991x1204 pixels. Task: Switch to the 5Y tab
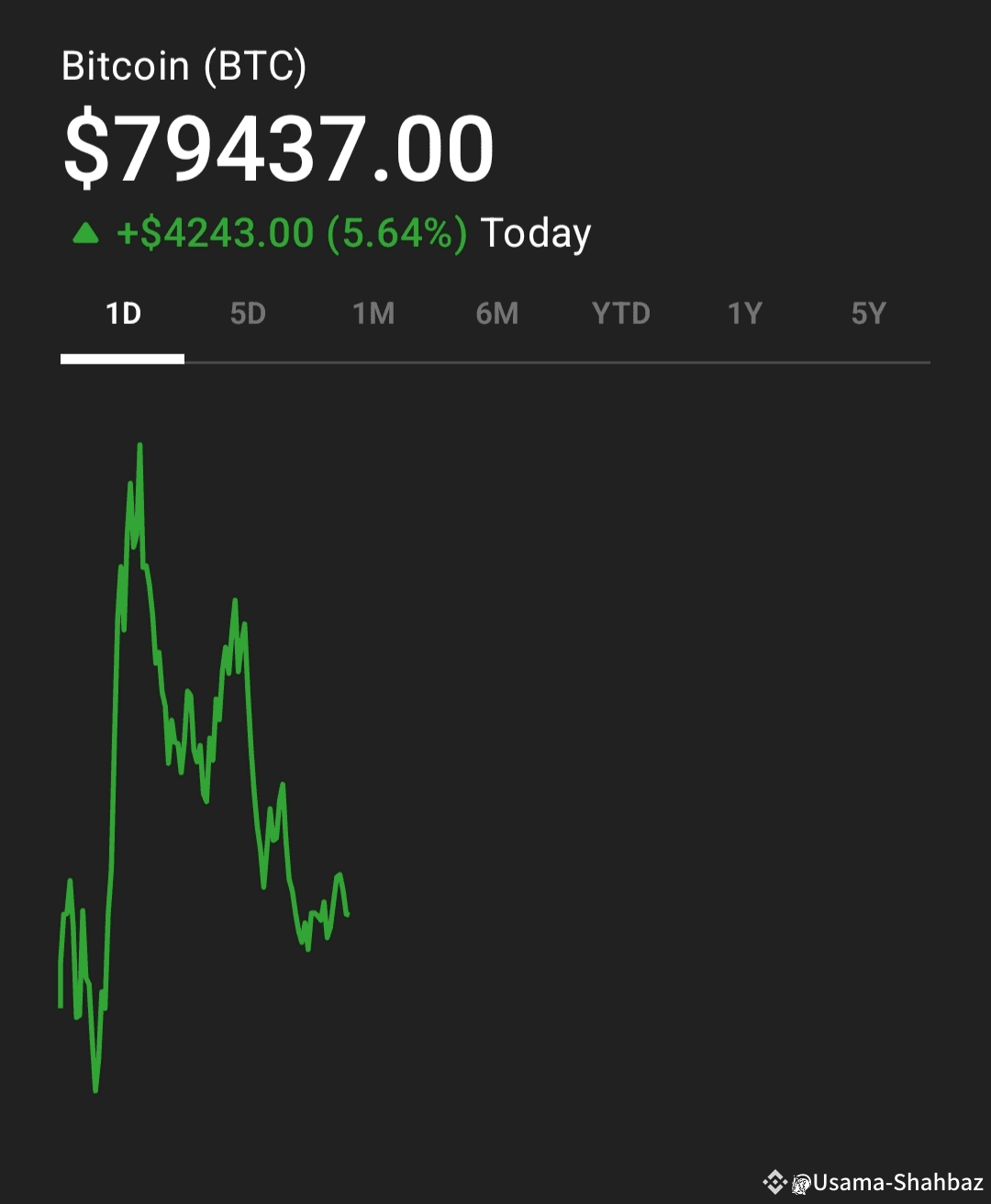pyautogui.click(x=868, y=315)
